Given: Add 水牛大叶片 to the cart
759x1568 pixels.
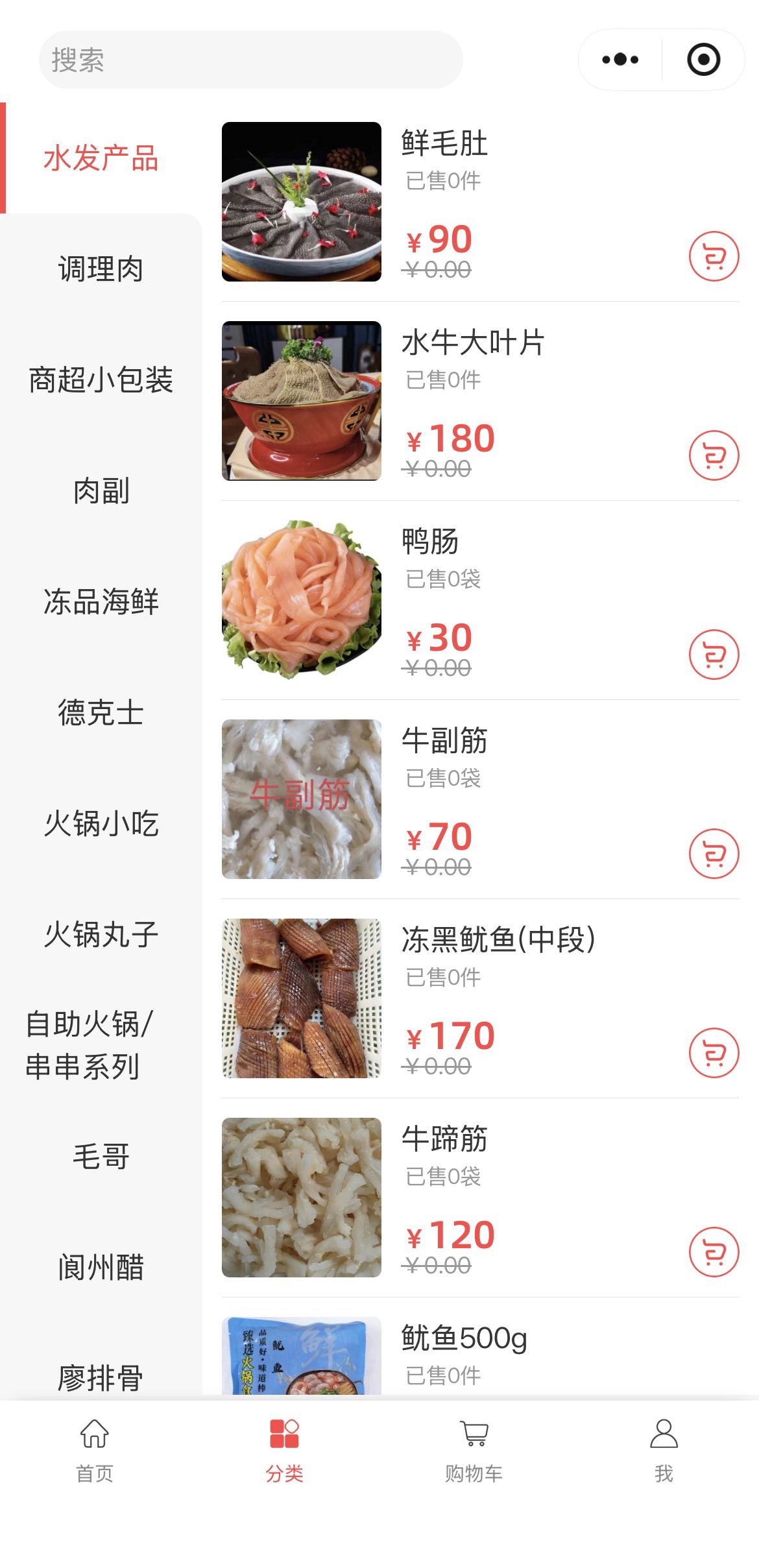Looking at the screenshot, I should pyautogui.click(x=714, y=455).
